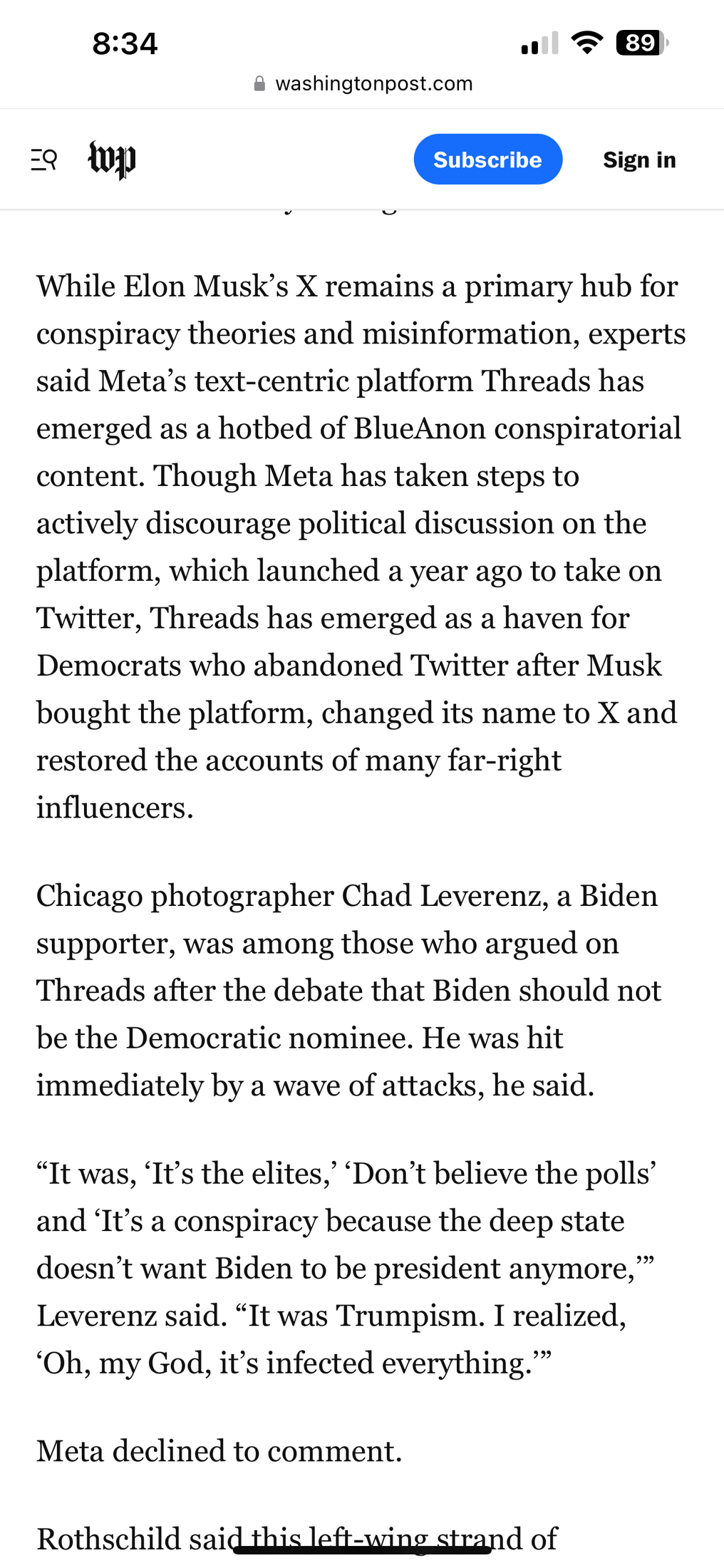Viewport: 724px width, 1568px height.
Task: Open the Sign in page
Action: click(639, 160)
